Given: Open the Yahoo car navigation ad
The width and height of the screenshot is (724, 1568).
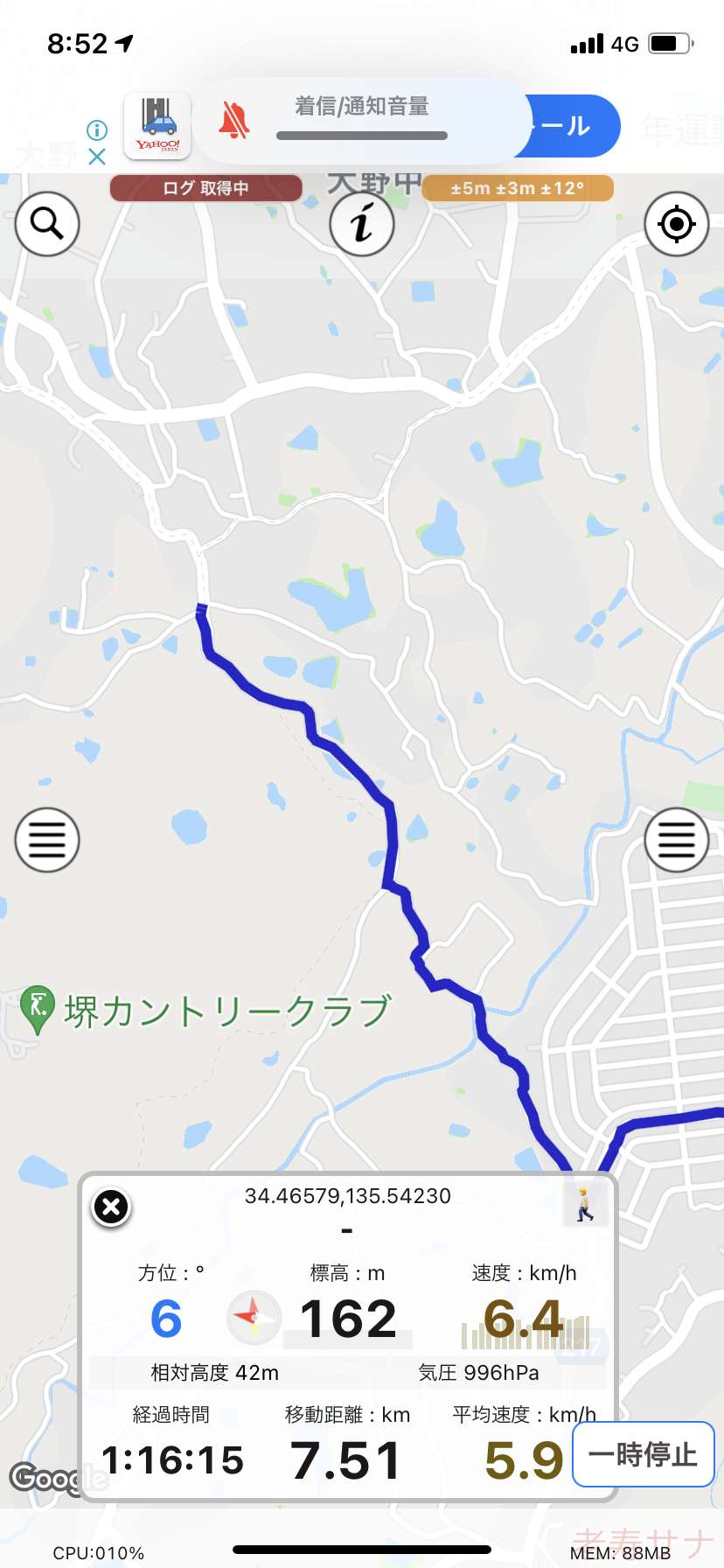Looking at the screenshot, I should [157, 127].
